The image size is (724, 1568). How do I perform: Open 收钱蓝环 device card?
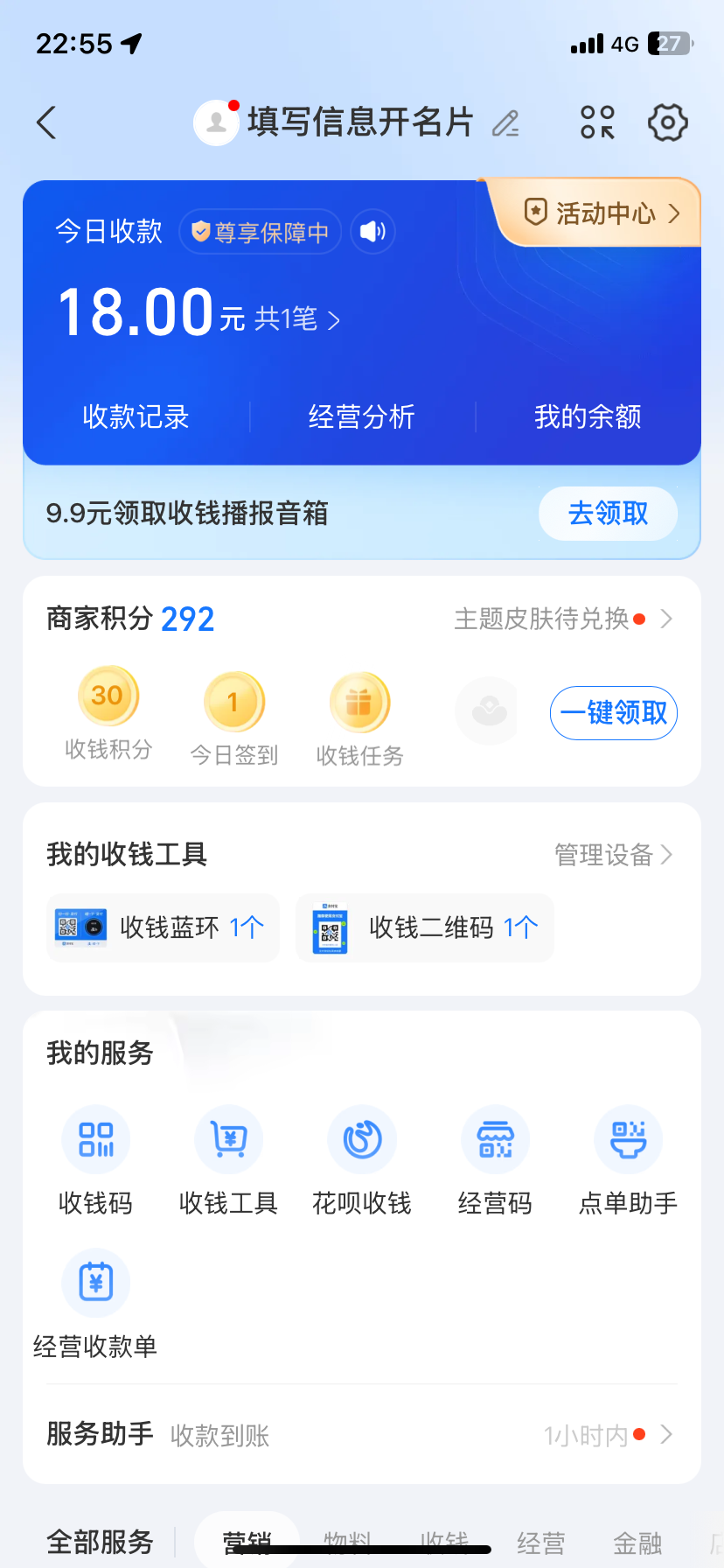point(163,927)
